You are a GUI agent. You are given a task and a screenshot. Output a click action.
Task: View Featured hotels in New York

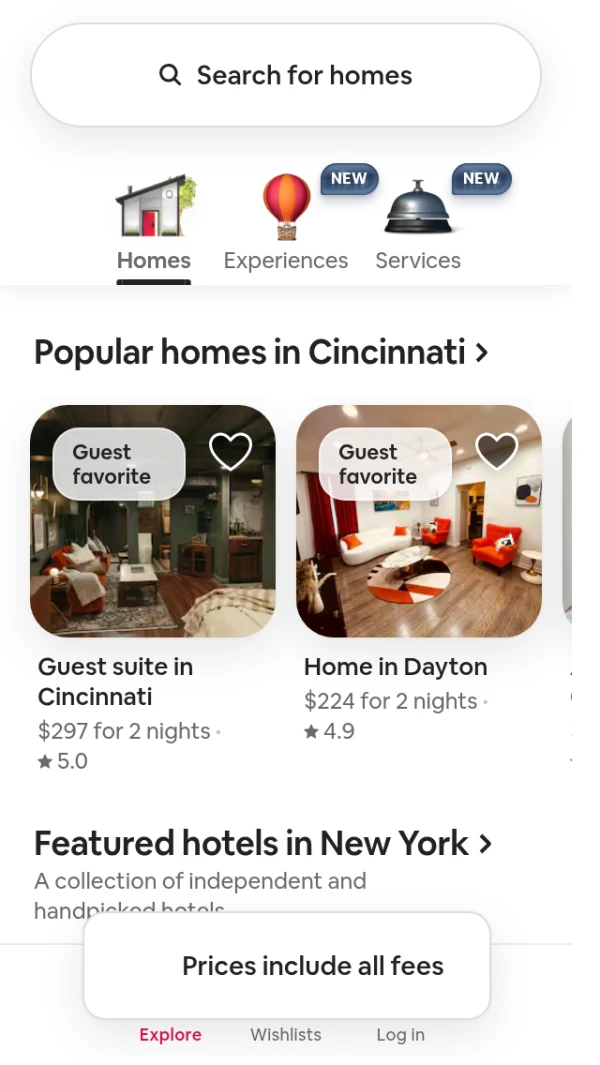(x=264, y=844)
